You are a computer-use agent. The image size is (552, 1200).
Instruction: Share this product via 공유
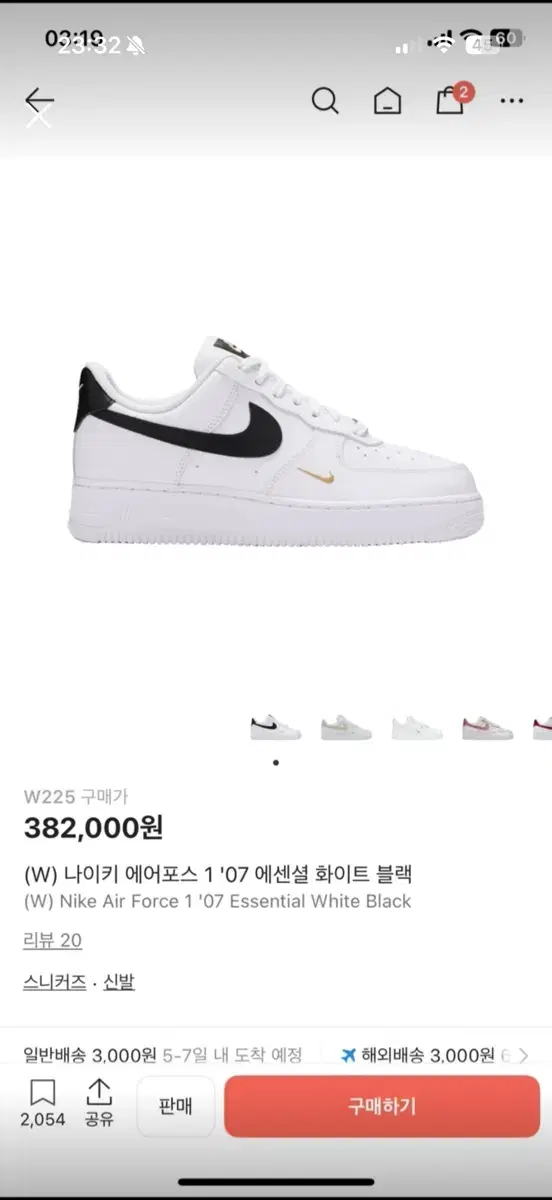99,1104
